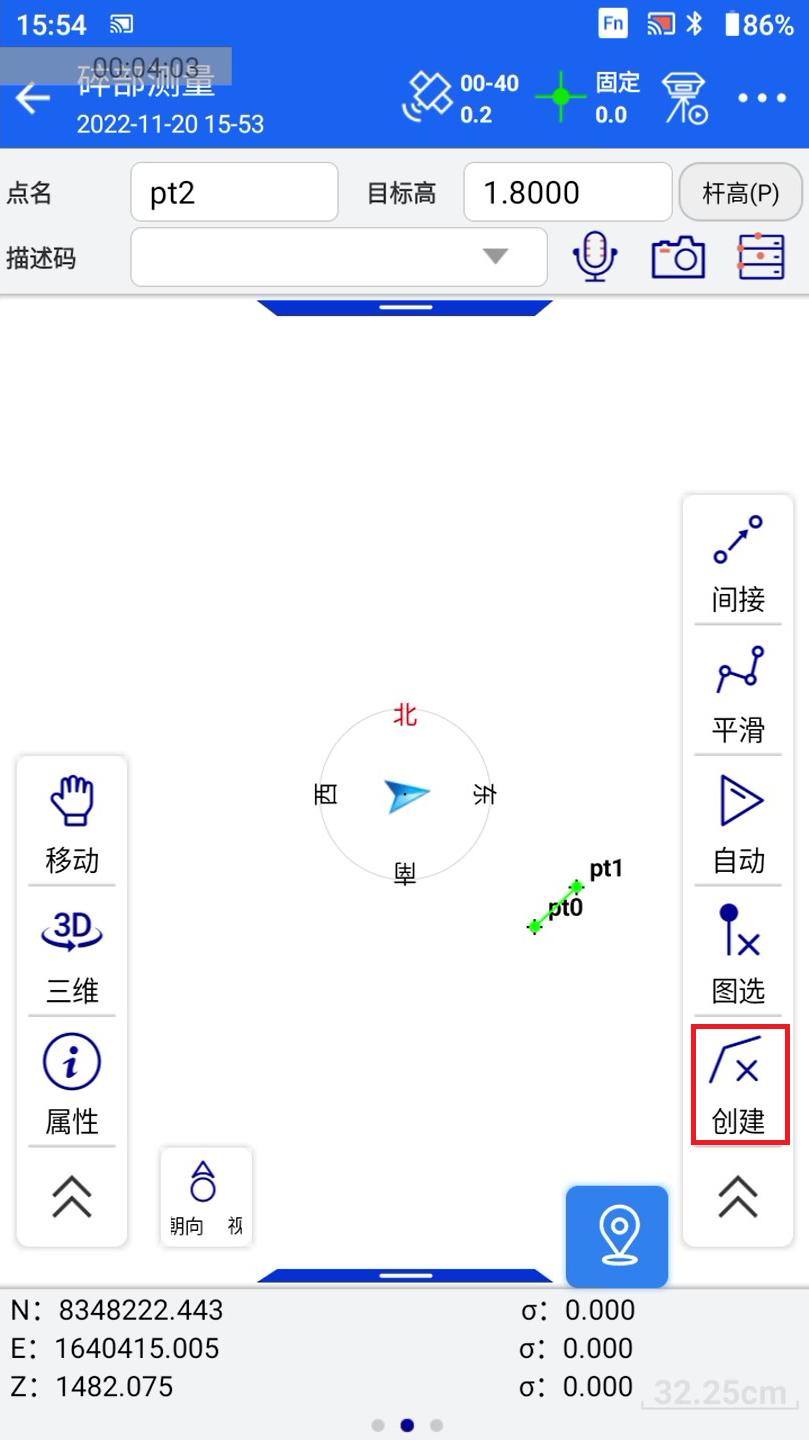809x1440 pixels.
Task: Record a voice note with the microphone icon
Action: (594, 257)
